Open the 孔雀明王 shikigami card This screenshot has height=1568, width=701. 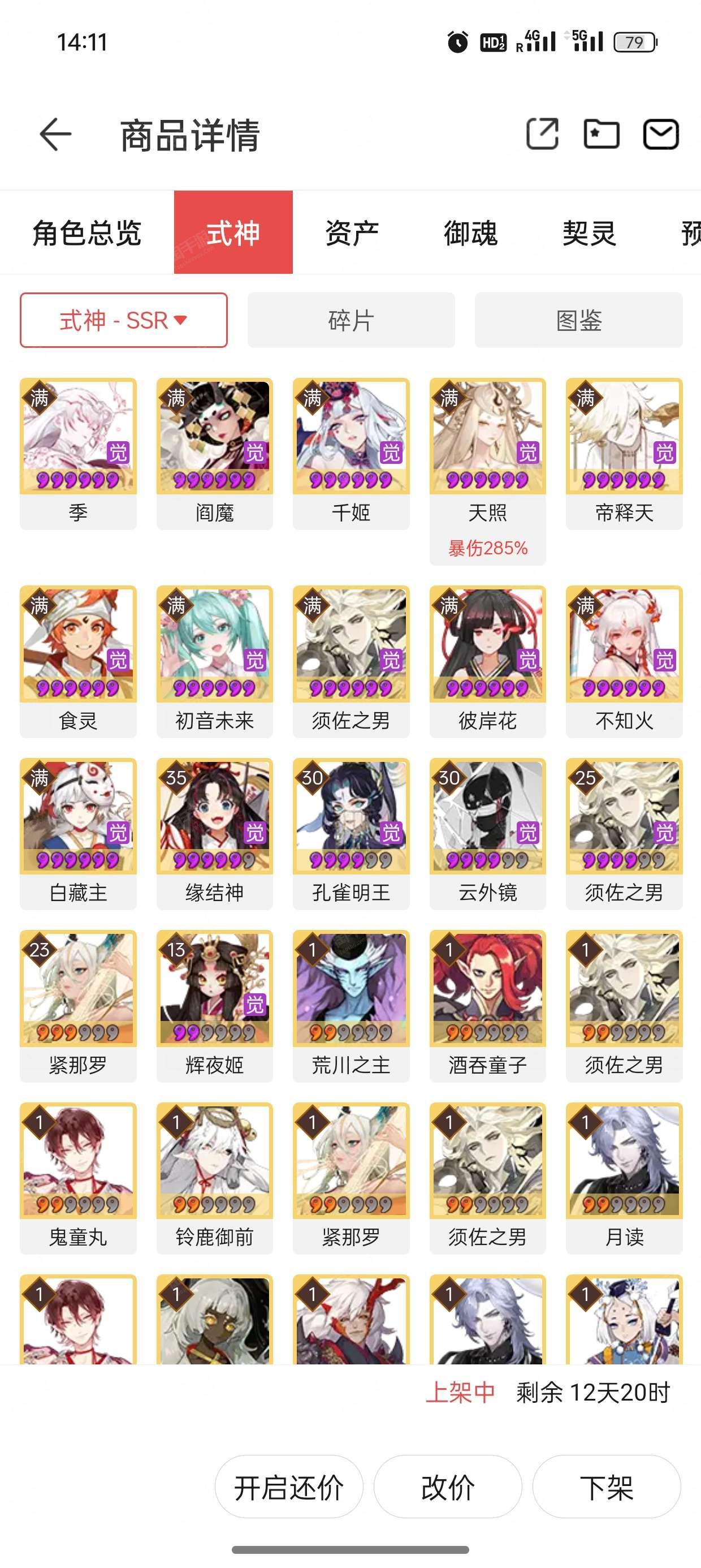351,834
